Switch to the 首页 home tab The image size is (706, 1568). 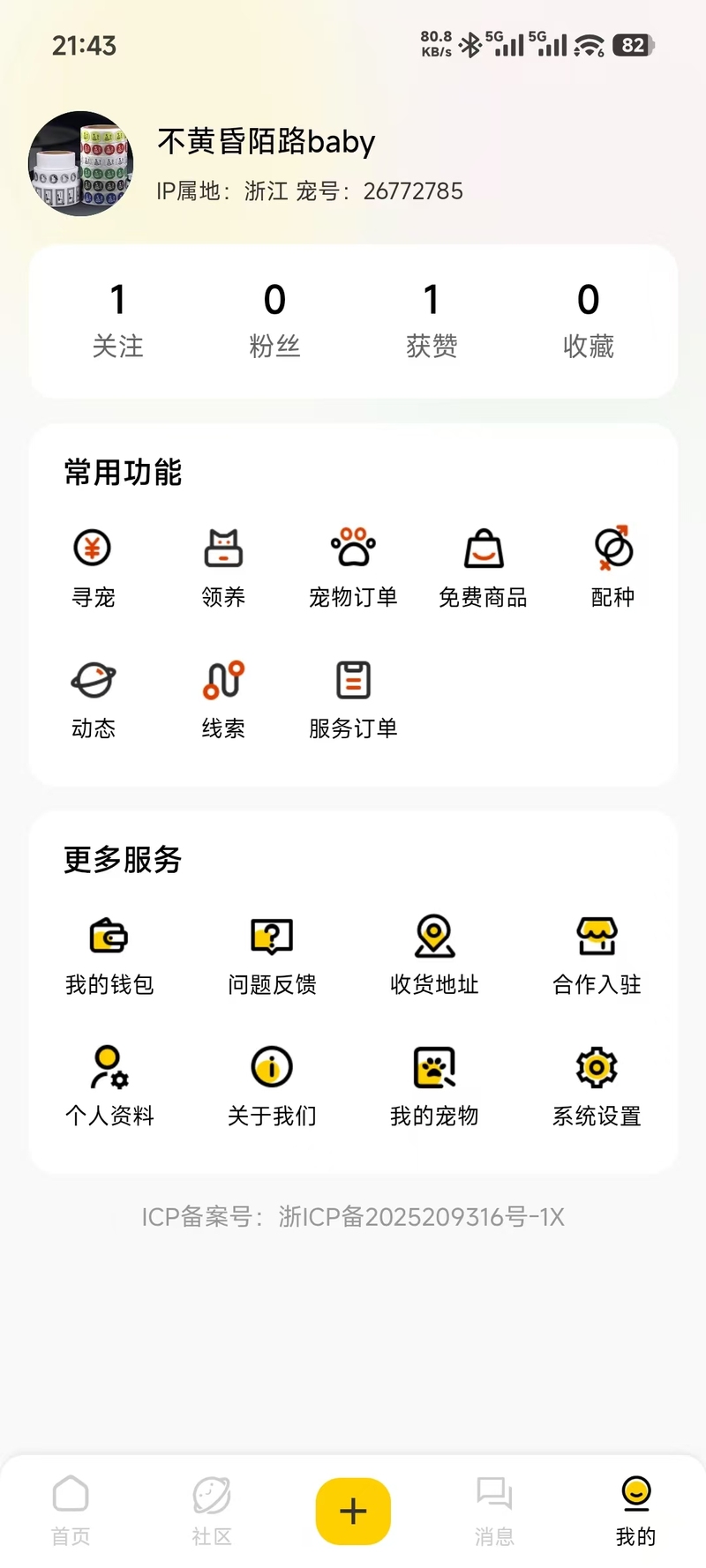tap(71, 1511)
